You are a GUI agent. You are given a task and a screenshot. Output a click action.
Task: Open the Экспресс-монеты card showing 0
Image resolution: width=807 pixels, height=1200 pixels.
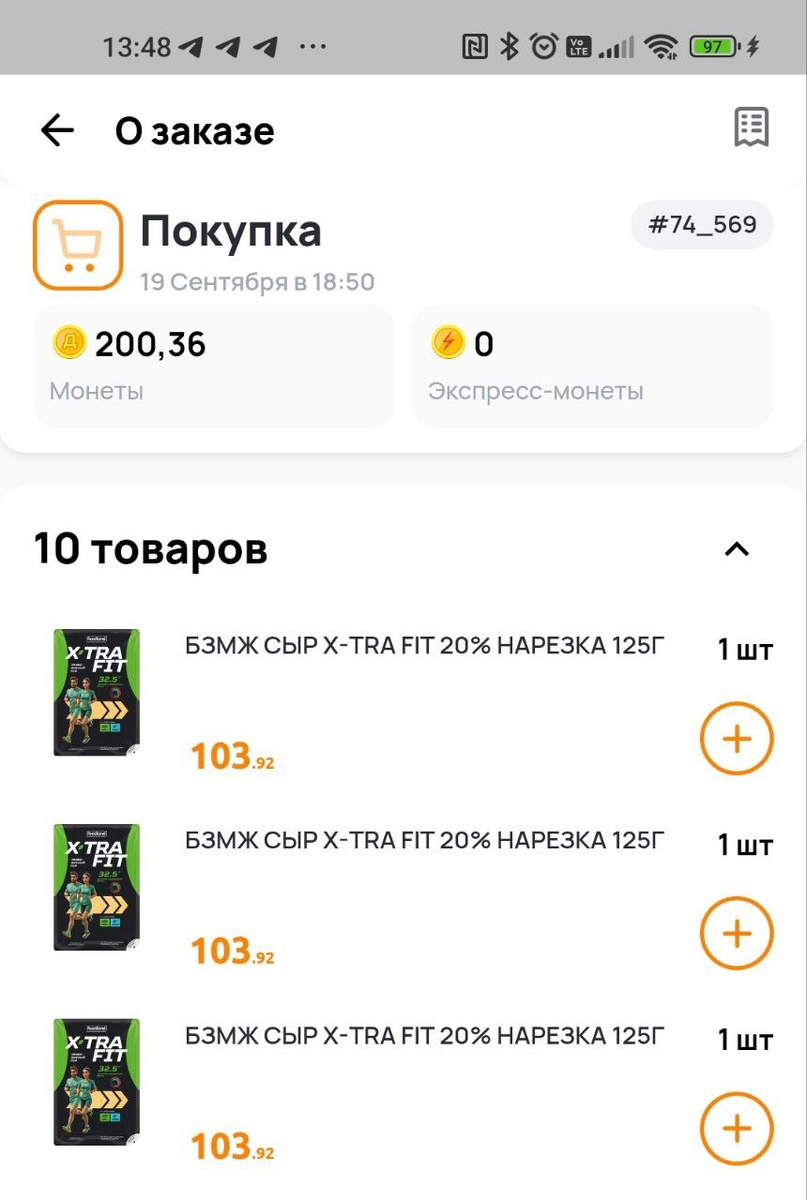pos(591,365)
